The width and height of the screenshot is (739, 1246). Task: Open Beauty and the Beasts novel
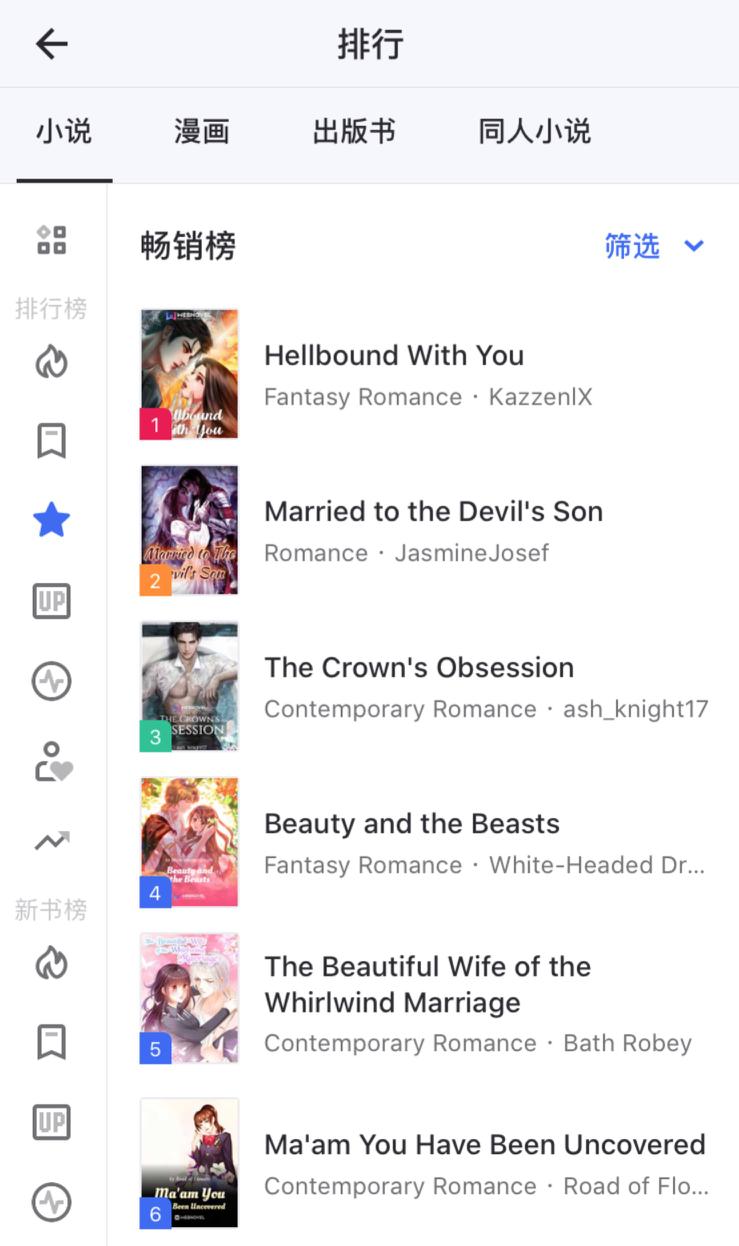coord(412,823)
